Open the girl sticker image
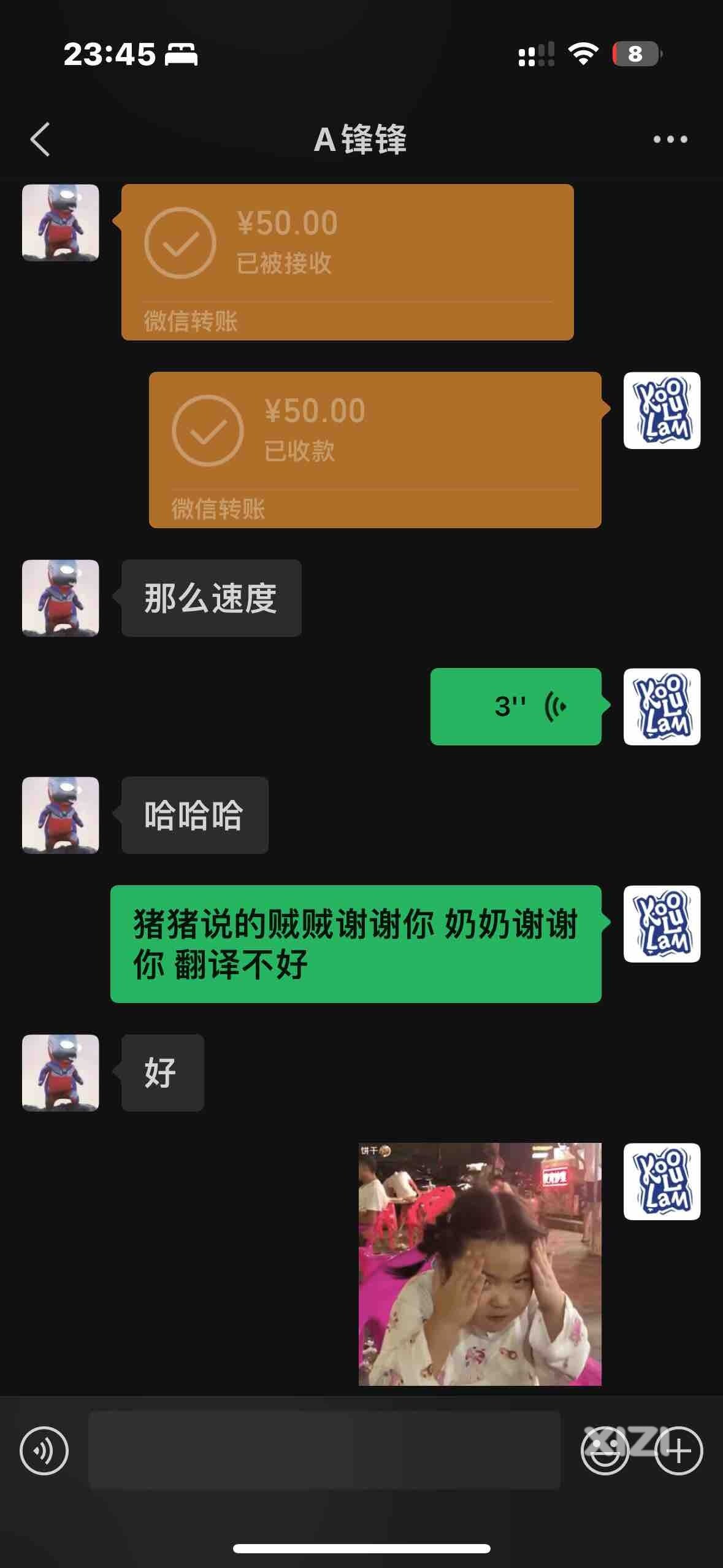 [480, 1264]
